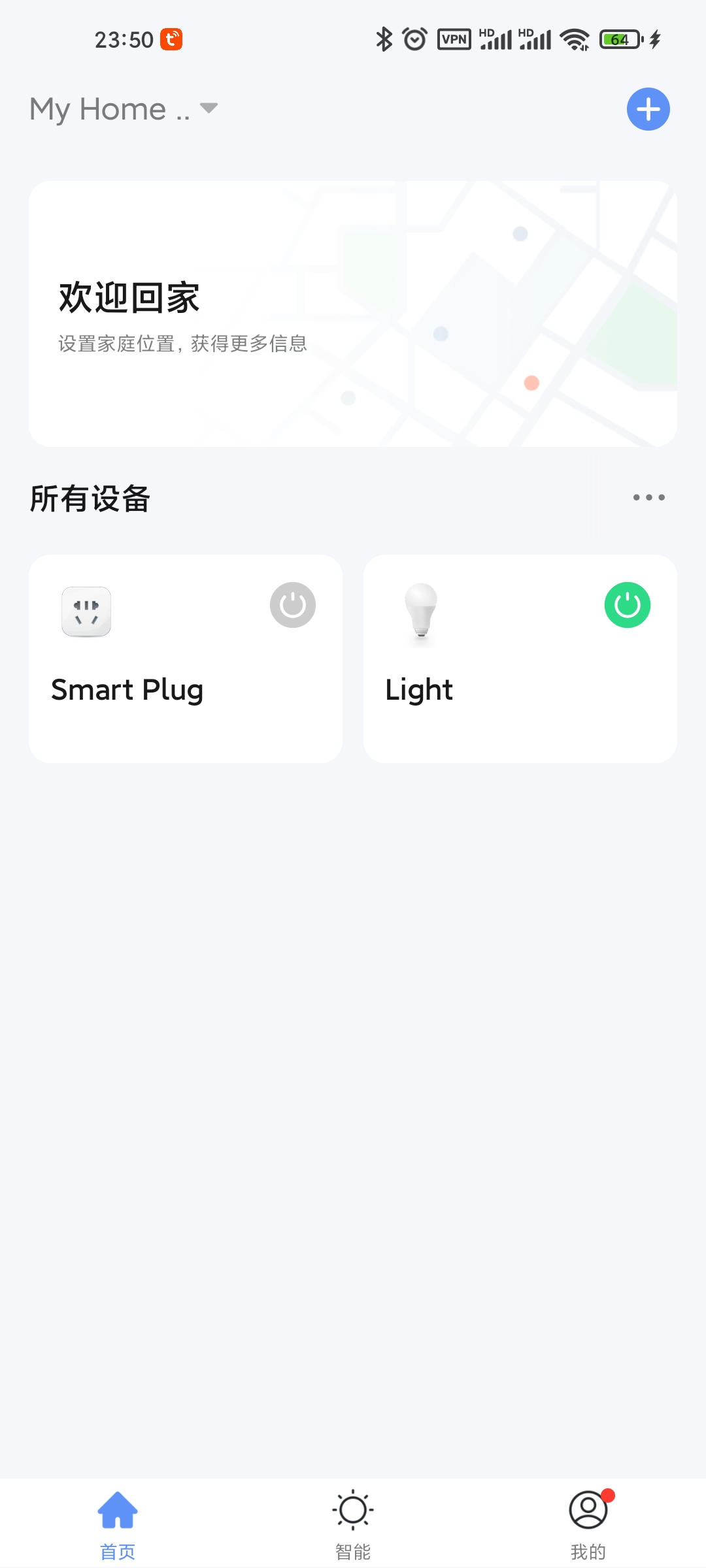
Task: Open the Smart Plug device card
Action: tap(186, 659)
